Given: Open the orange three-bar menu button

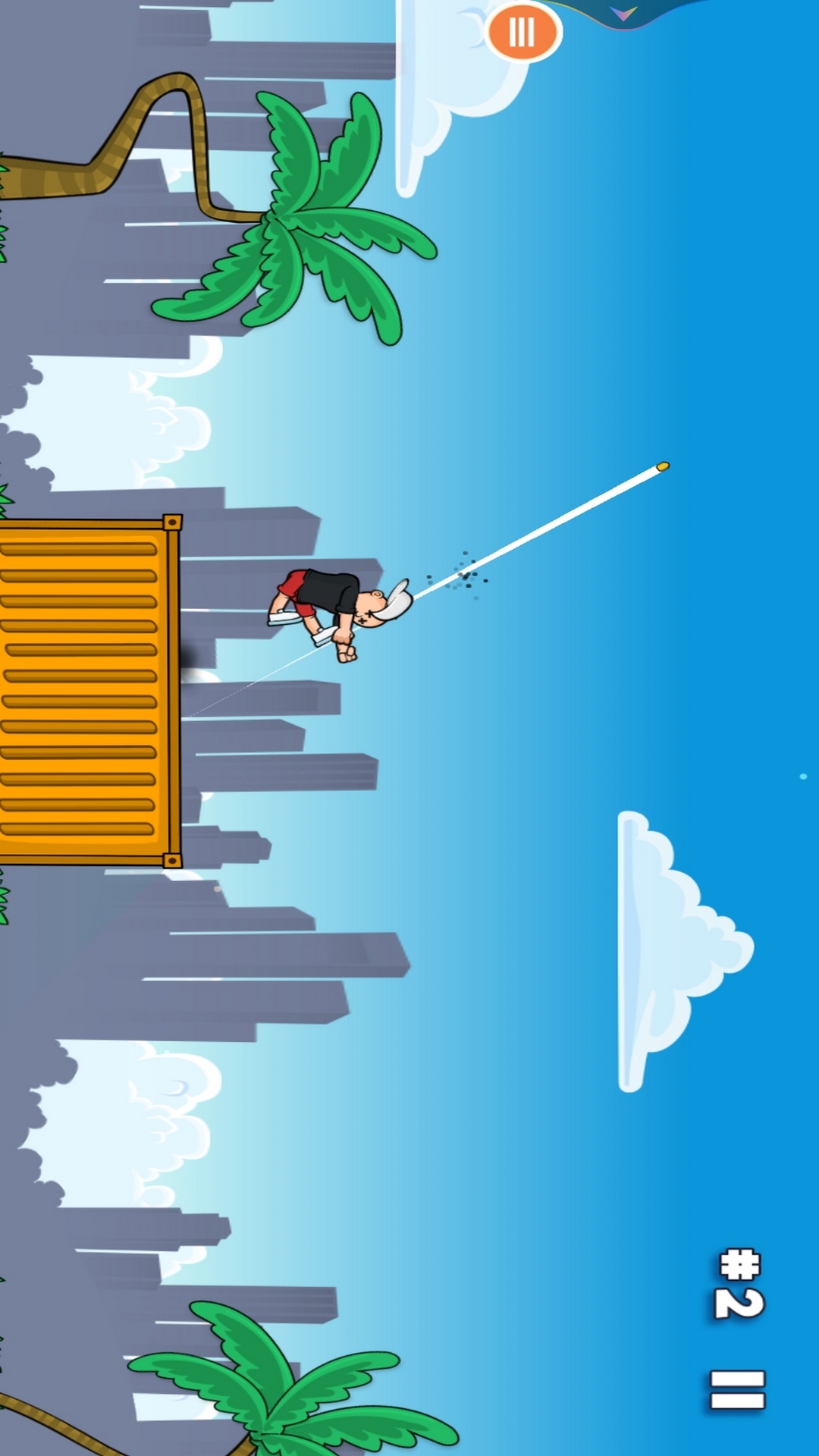Looking at the screenshot, I should coord(522,32).
